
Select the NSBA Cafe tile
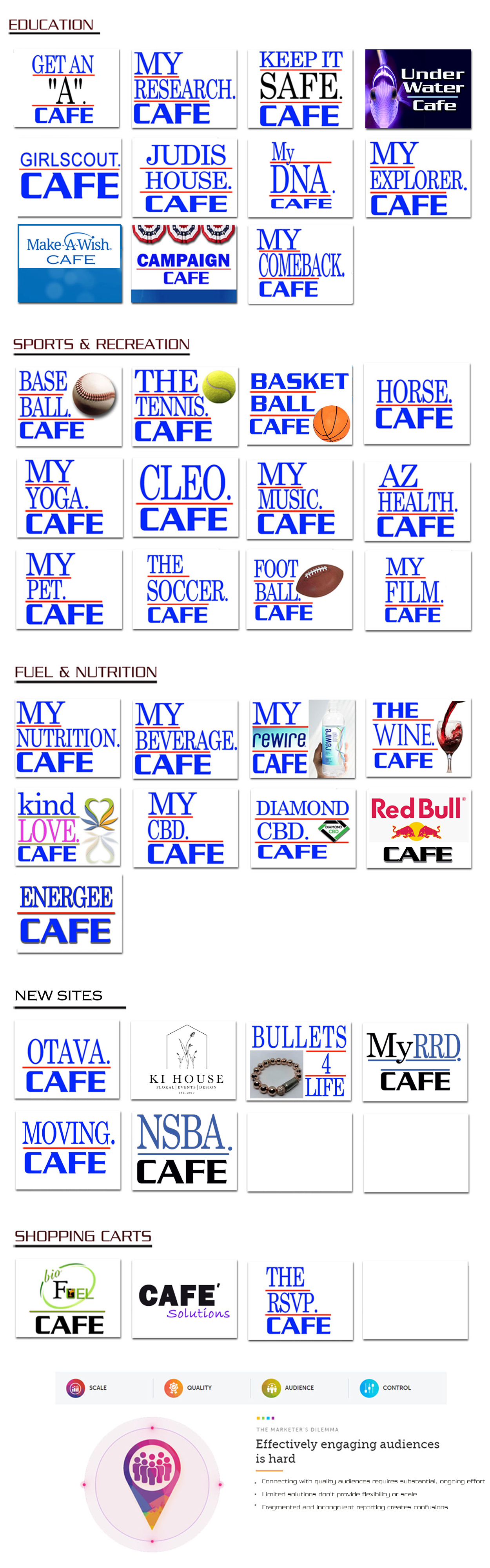184,1150
